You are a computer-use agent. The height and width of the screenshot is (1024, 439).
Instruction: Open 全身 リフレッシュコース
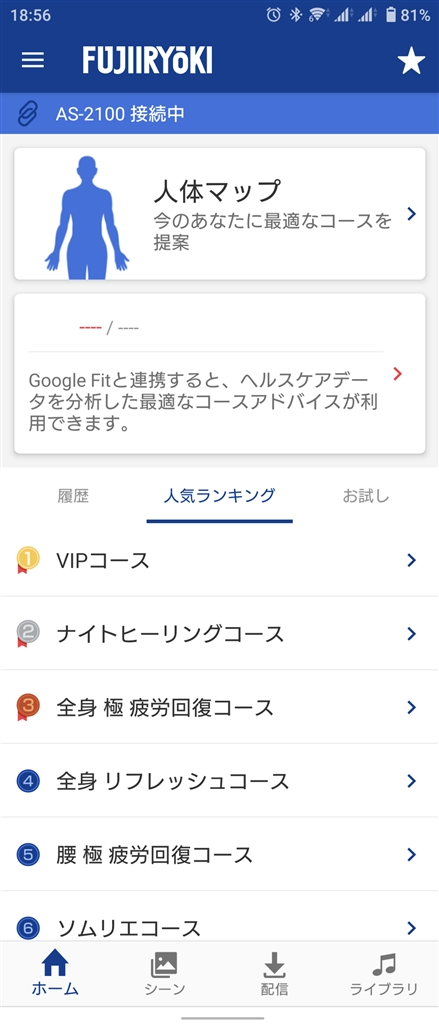point(220,780)
